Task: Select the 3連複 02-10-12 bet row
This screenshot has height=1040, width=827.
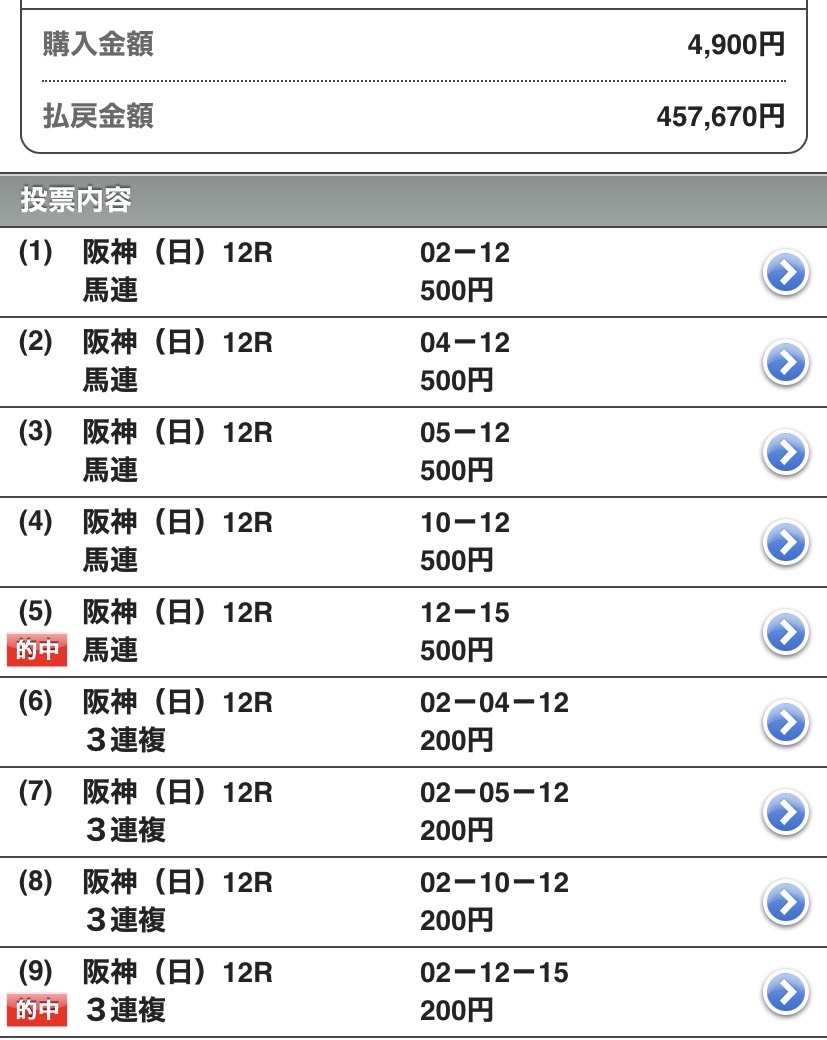Action: pos(785,902)
